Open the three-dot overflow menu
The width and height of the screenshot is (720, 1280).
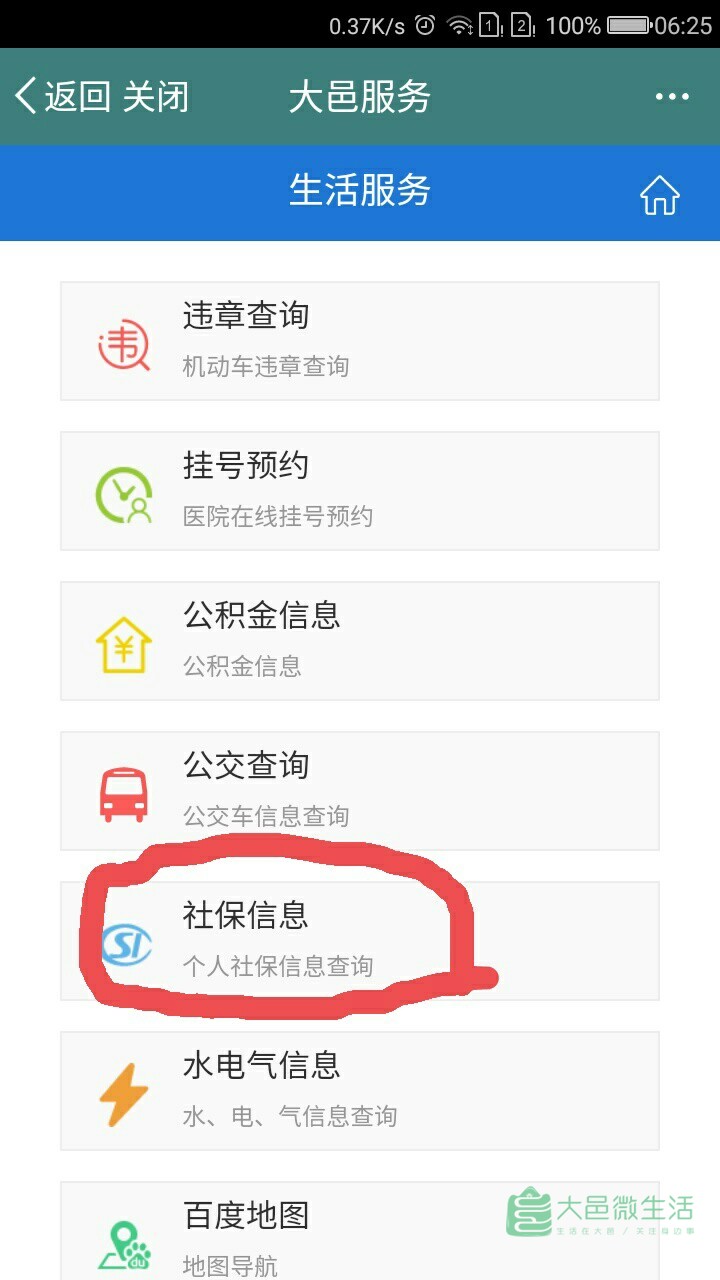[x=672, y=97]
